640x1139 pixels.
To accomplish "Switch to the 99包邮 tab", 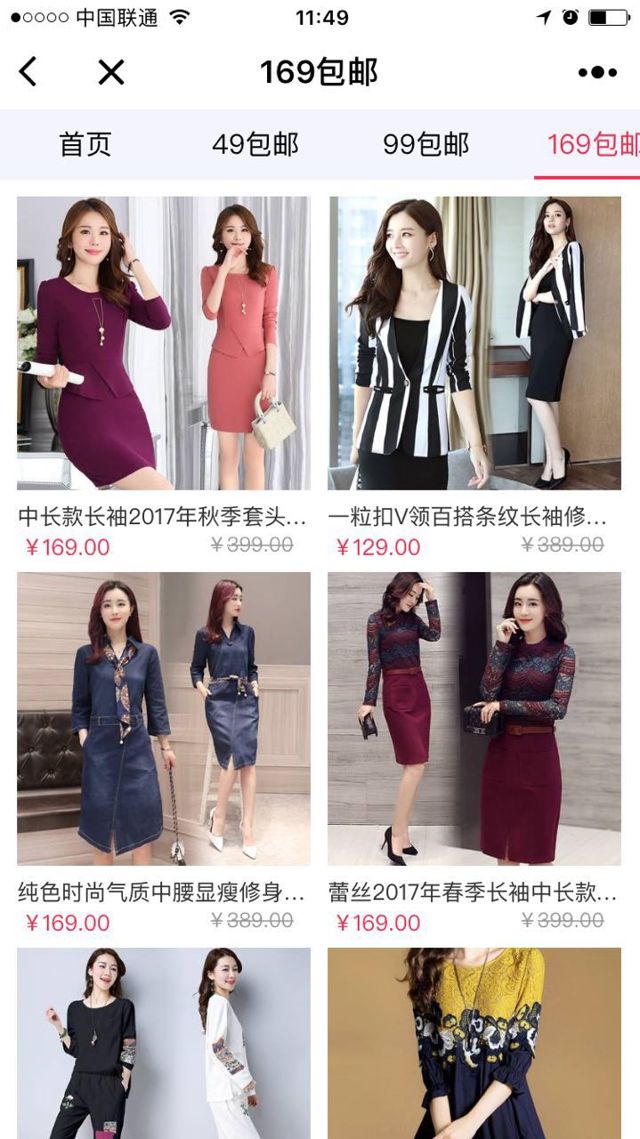I will pos(426,144).
